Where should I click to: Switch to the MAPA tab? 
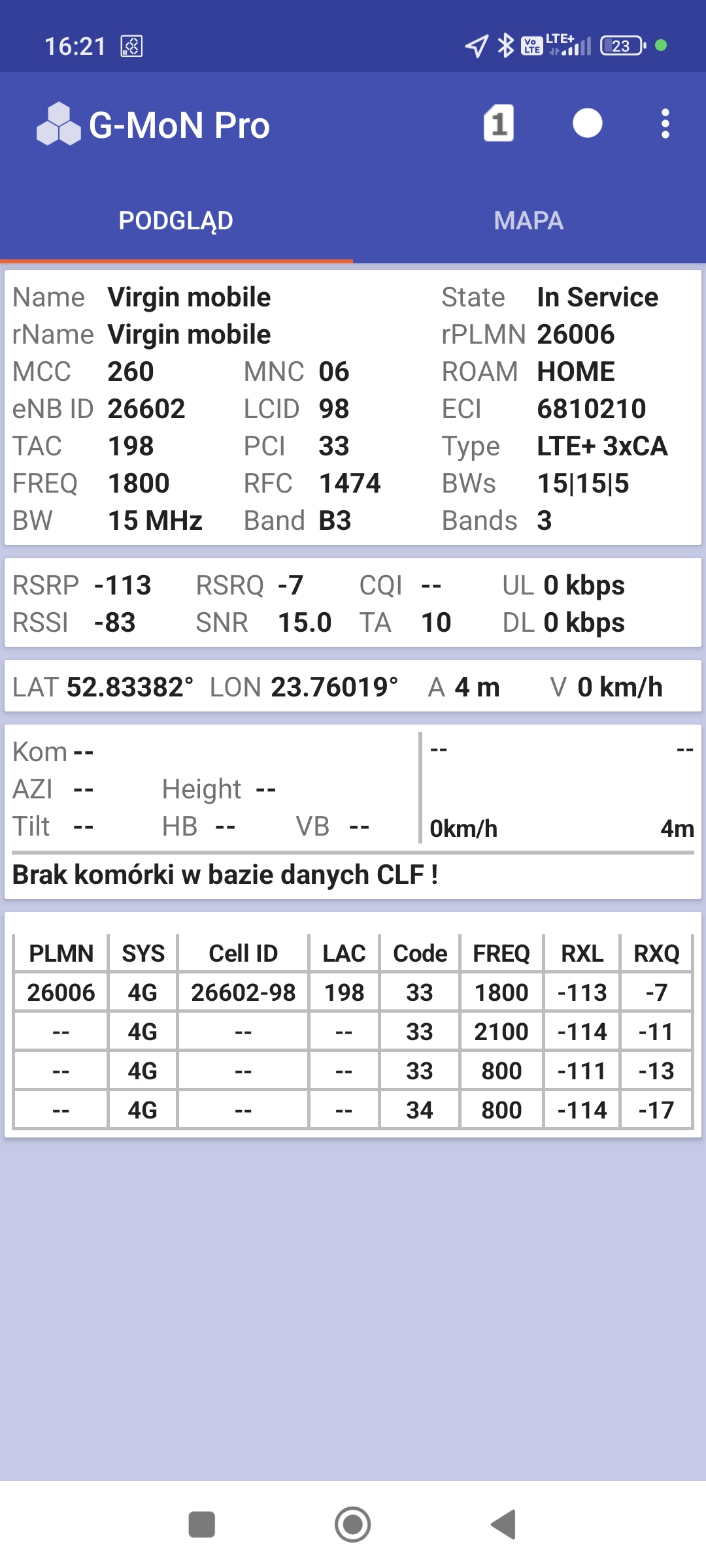(529, 221)
